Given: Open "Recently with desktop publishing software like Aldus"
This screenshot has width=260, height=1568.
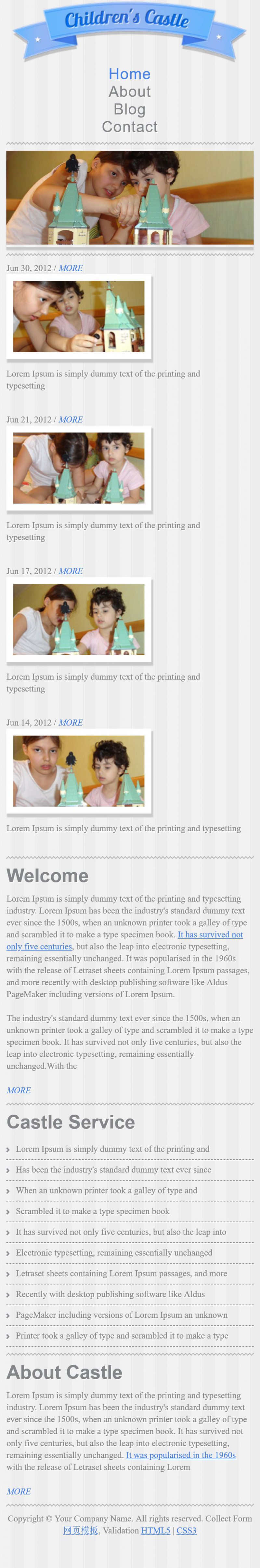Looking at the screenshot, I should (x=110, y=1293).
